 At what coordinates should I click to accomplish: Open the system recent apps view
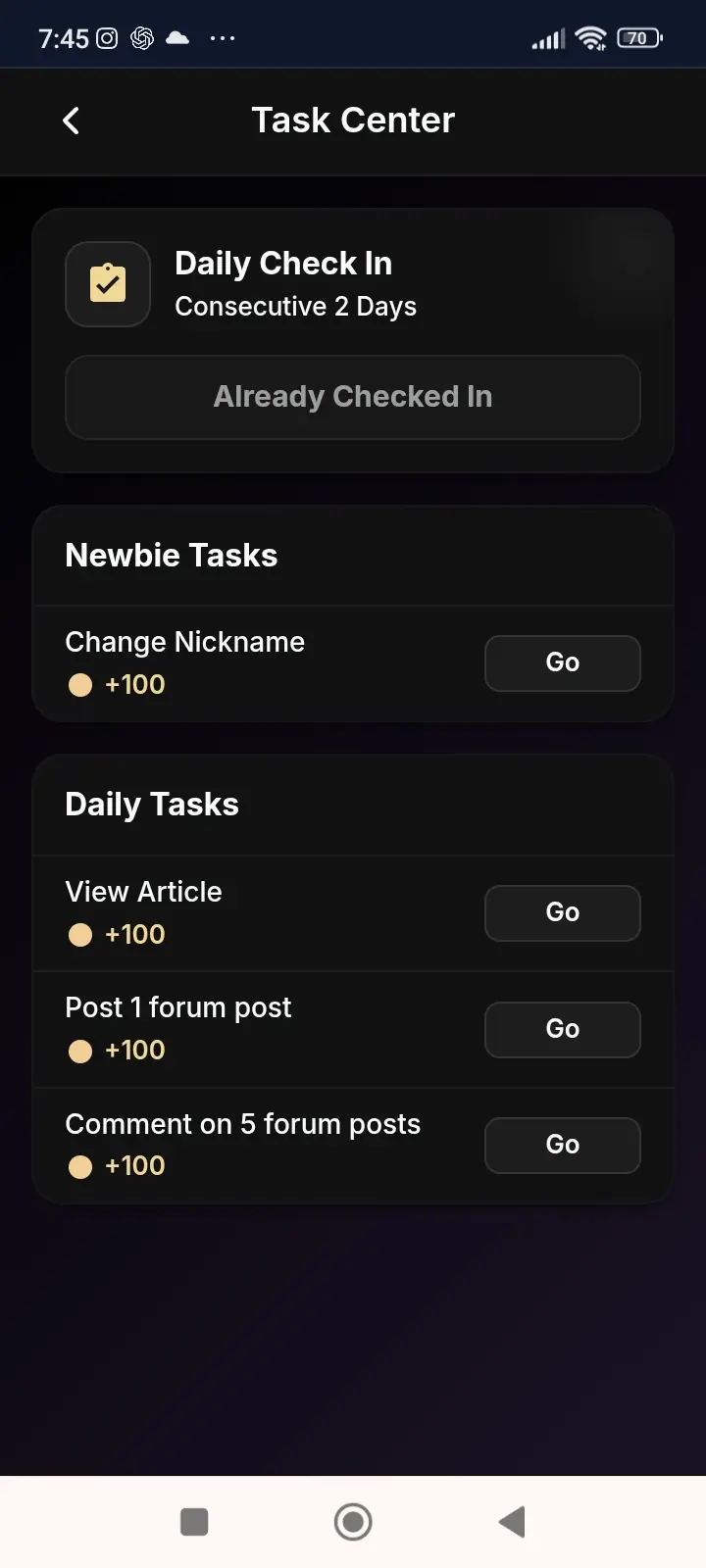tap(194, 1522)
